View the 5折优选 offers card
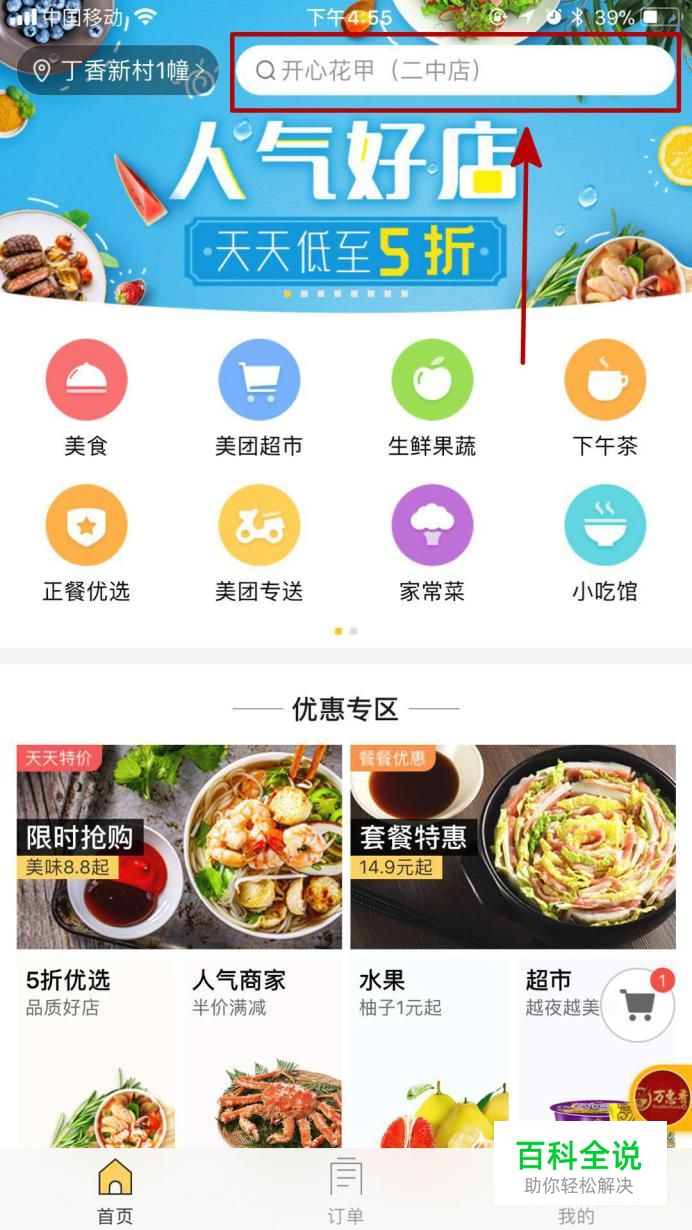Image resolution: width=692 pixels, height=1230 pixels. [96, 1050]
